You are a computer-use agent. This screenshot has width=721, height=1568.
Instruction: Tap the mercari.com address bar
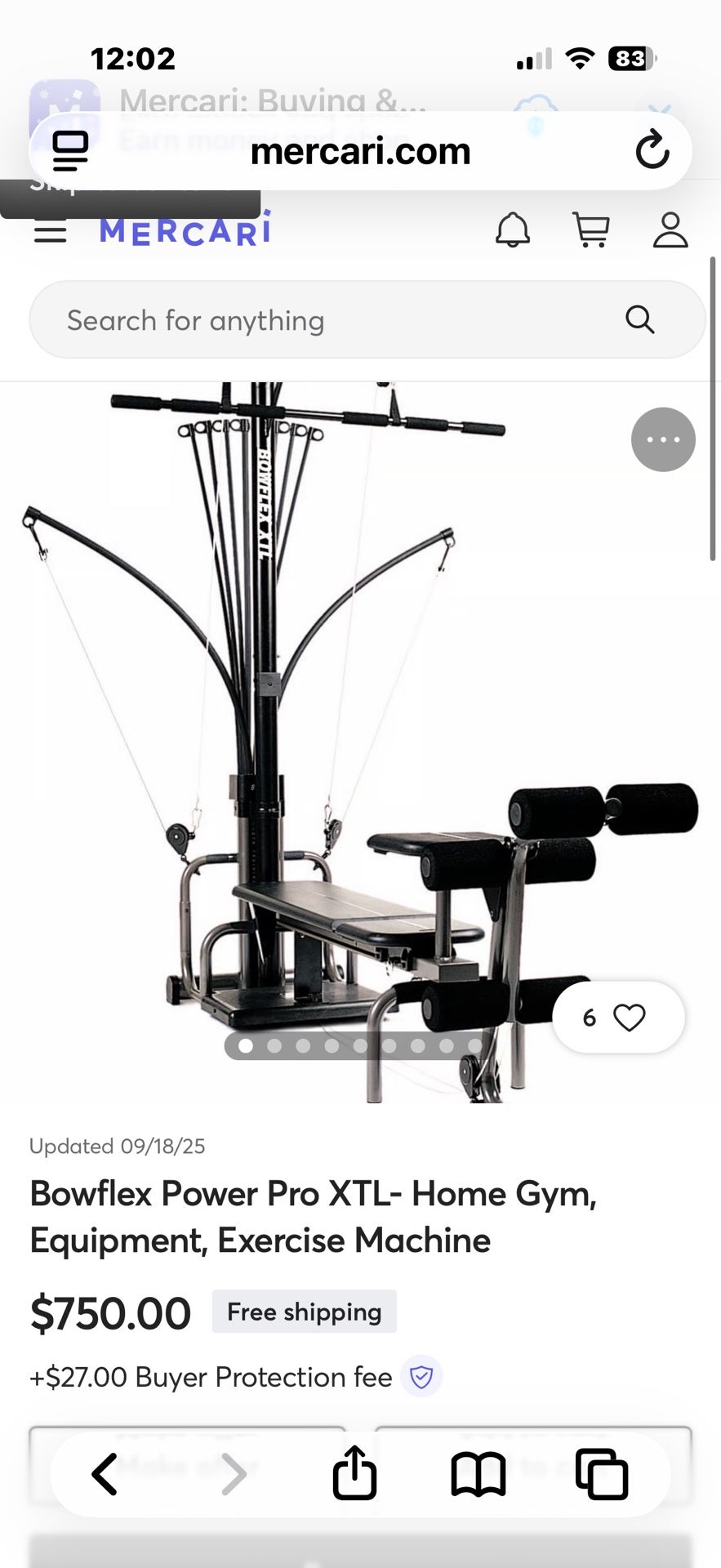[x=362, y=150]
